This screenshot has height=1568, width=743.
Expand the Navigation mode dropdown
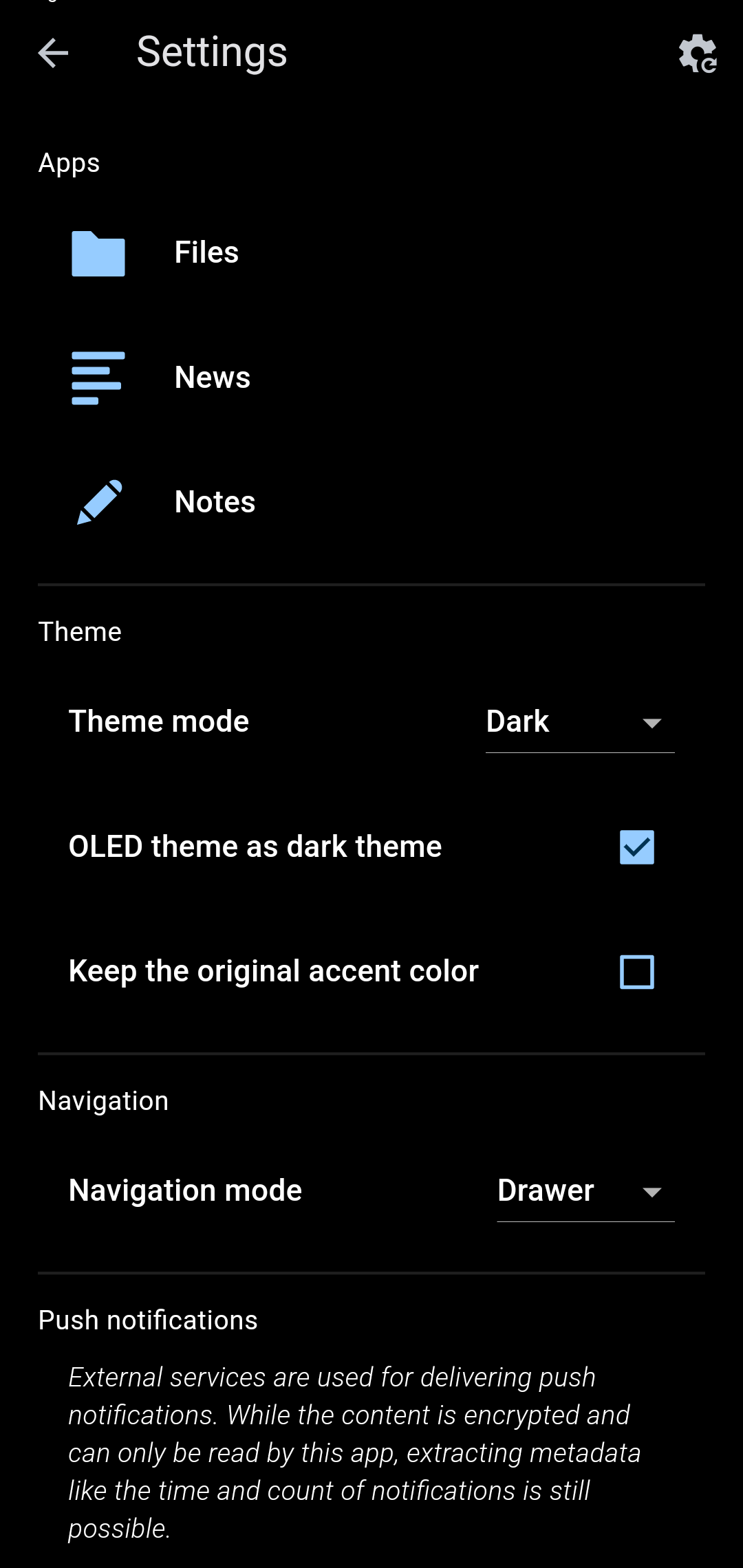pyautogui.click(x=585, y=1191)
